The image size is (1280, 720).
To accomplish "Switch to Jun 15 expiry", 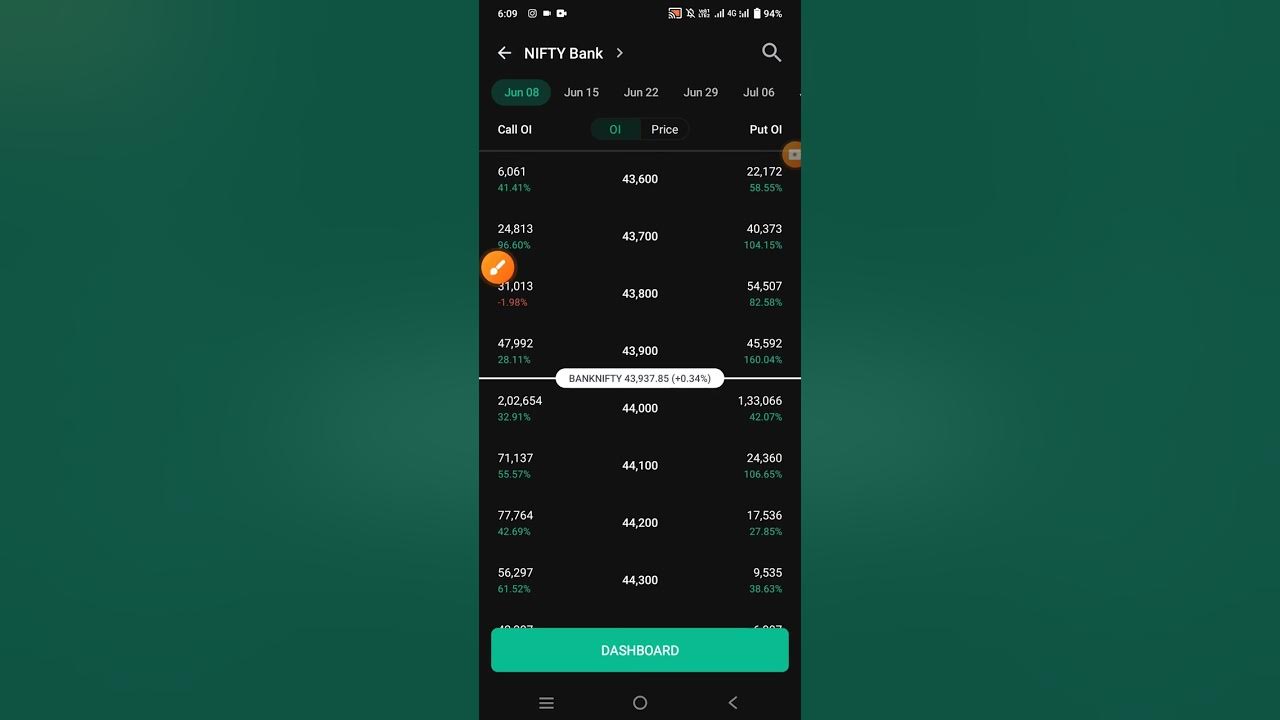I will coord(581,92).
